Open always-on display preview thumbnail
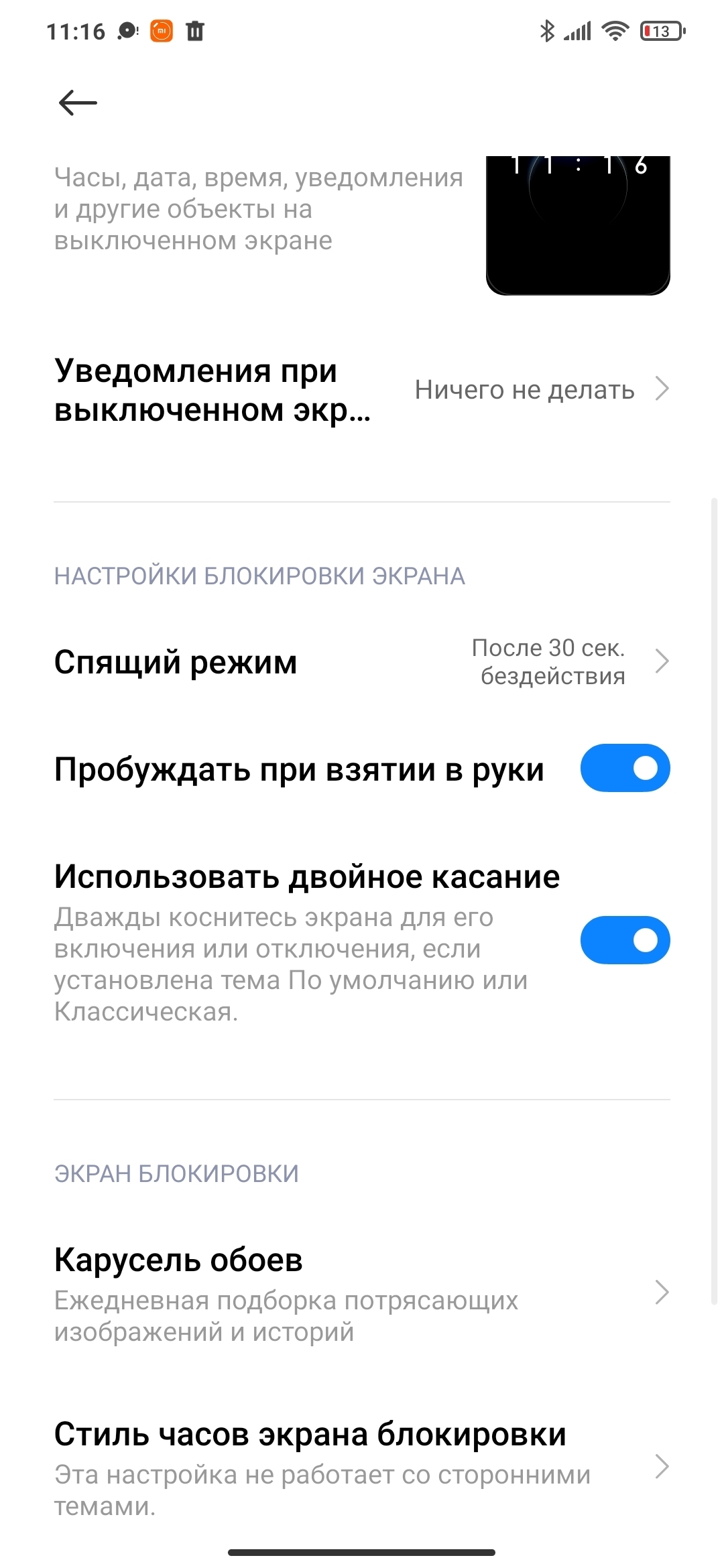 pyautogui.click(x=577, y=224)
